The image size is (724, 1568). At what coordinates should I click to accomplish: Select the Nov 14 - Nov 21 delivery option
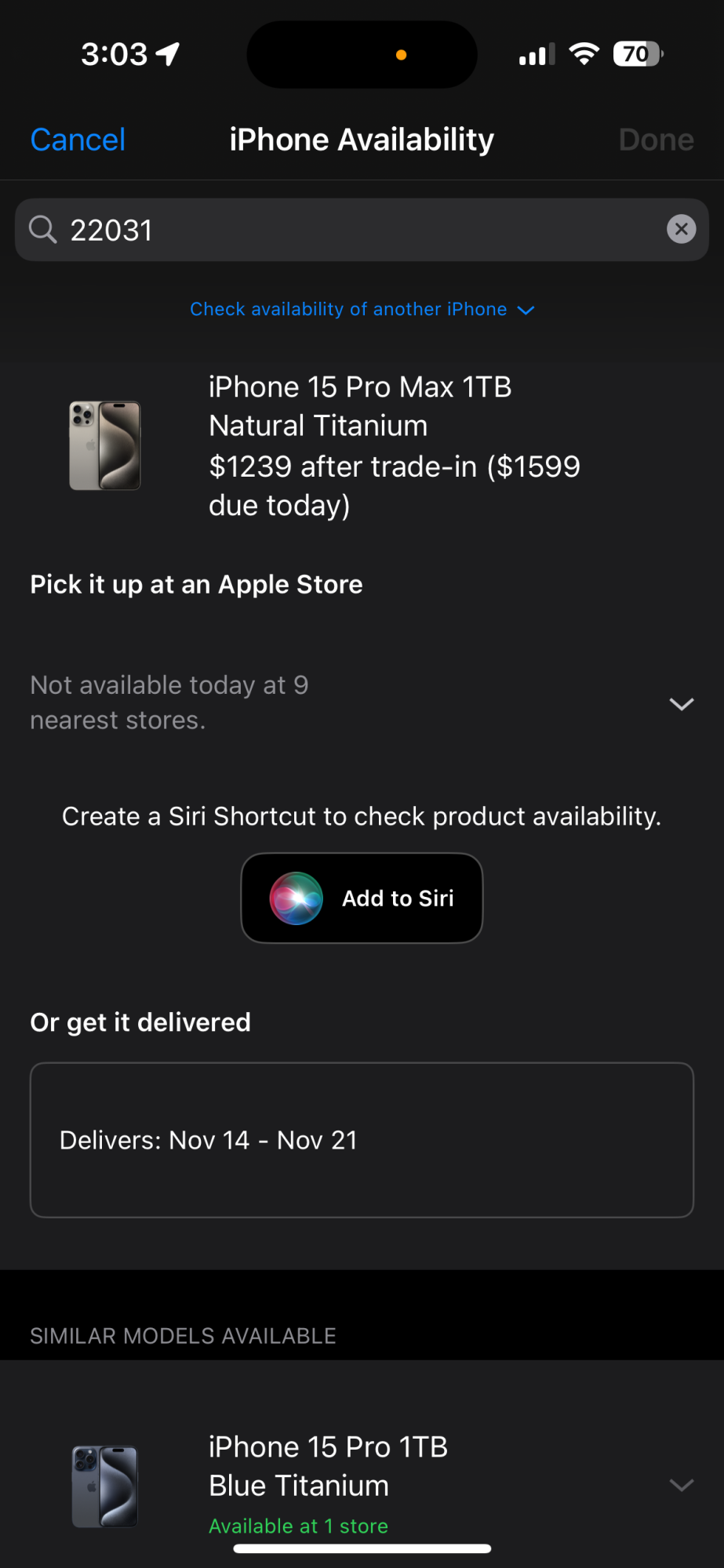click(362, 1140)
